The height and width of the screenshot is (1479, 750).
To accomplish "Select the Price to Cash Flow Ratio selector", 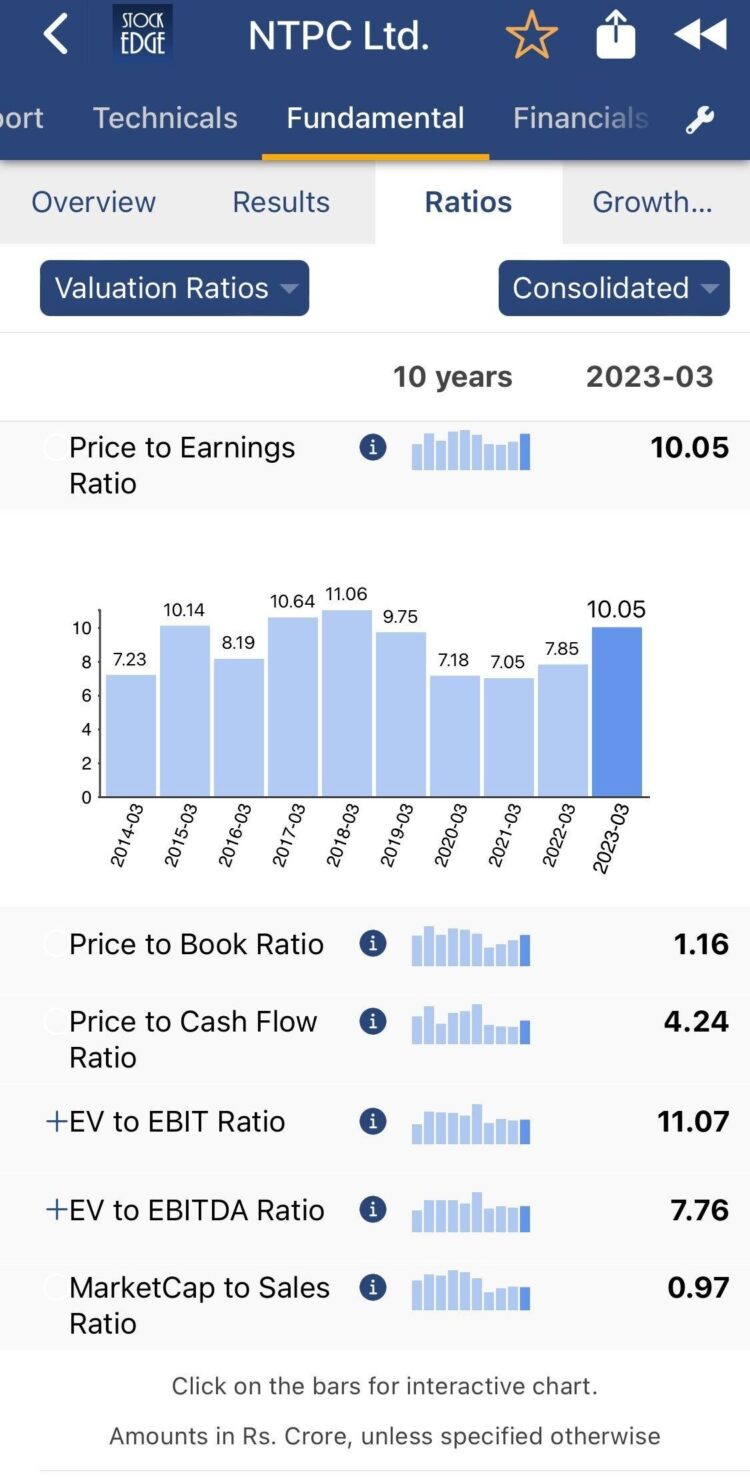I will pyautogui.click(x=55, y=1022).
